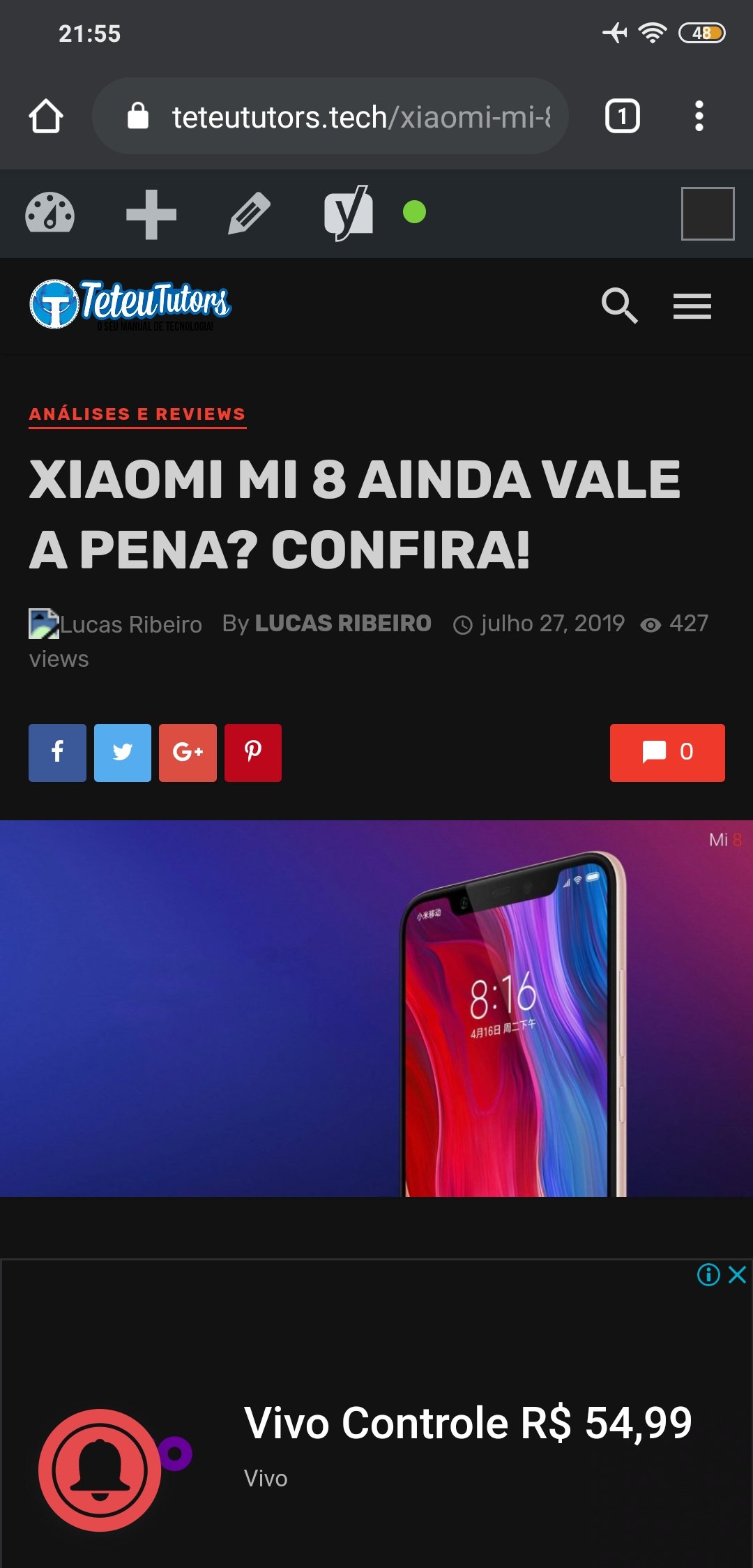
Task: Pin the article on Pinterest
Action: click(253, 753)
